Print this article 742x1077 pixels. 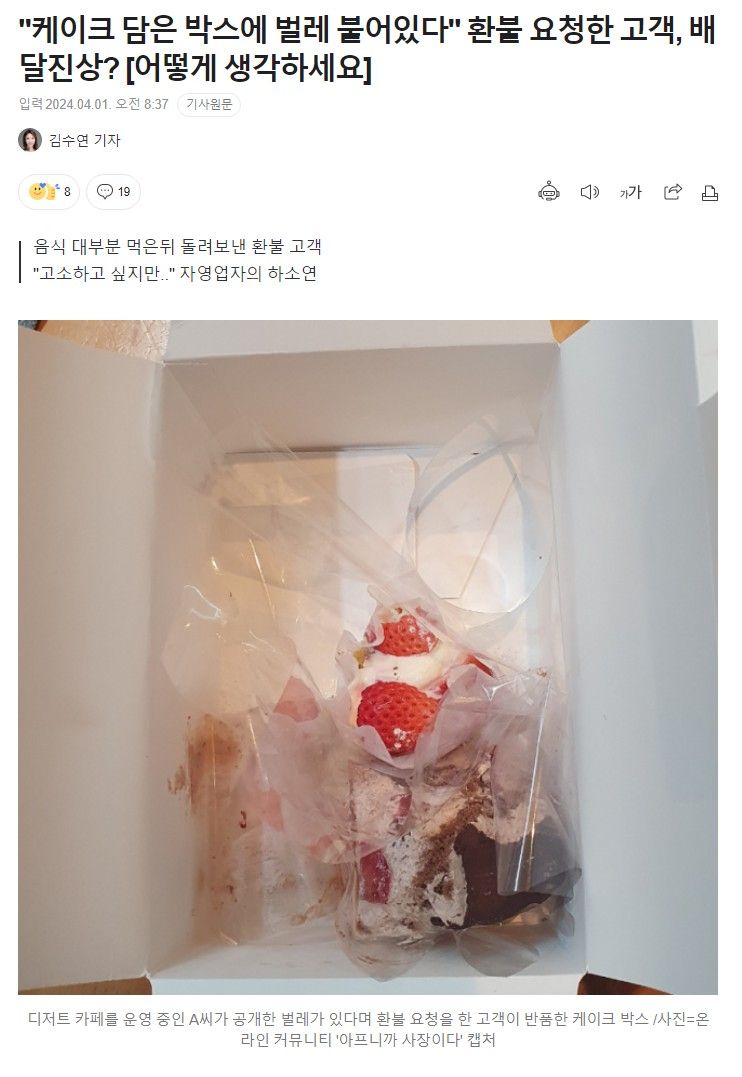point(710,193)
